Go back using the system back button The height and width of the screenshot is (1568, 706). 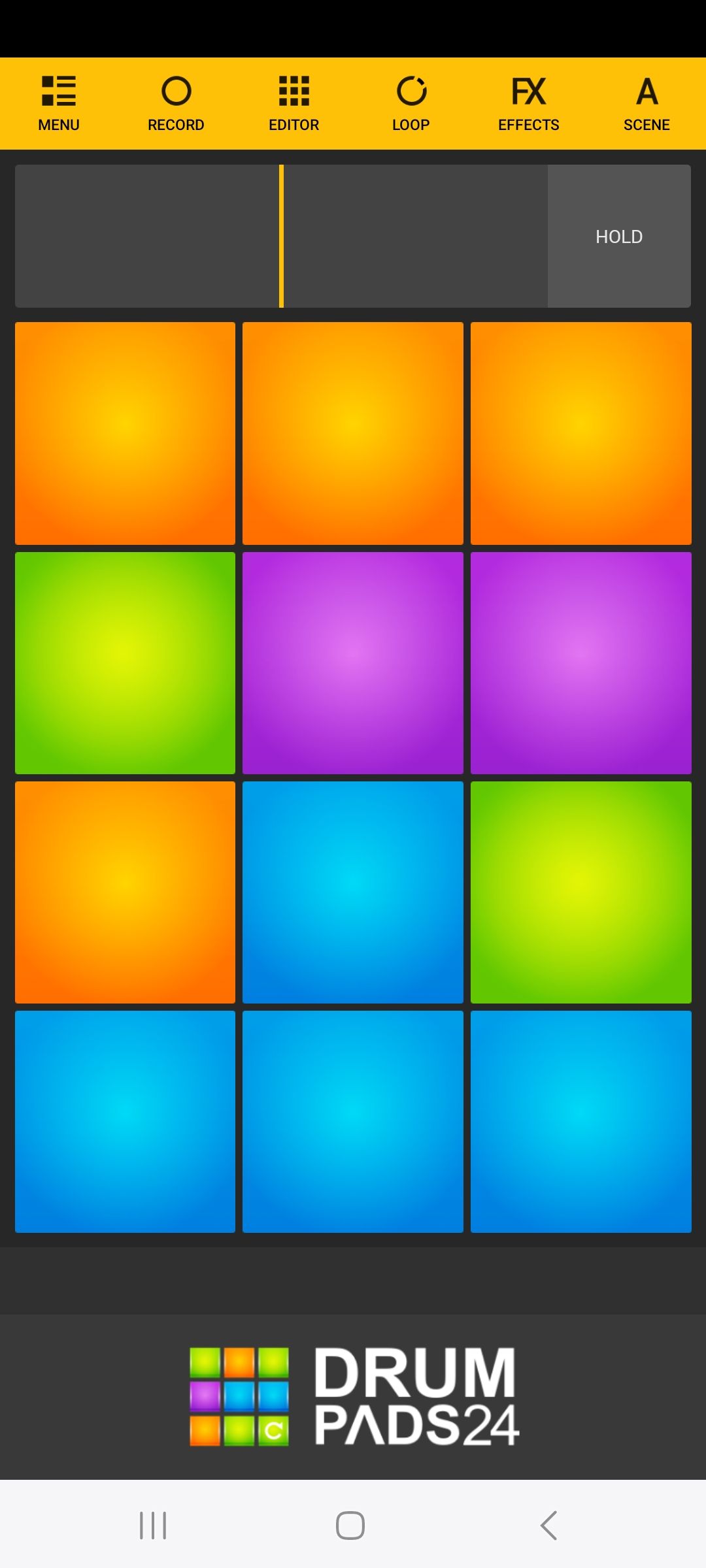[549, 1525]
